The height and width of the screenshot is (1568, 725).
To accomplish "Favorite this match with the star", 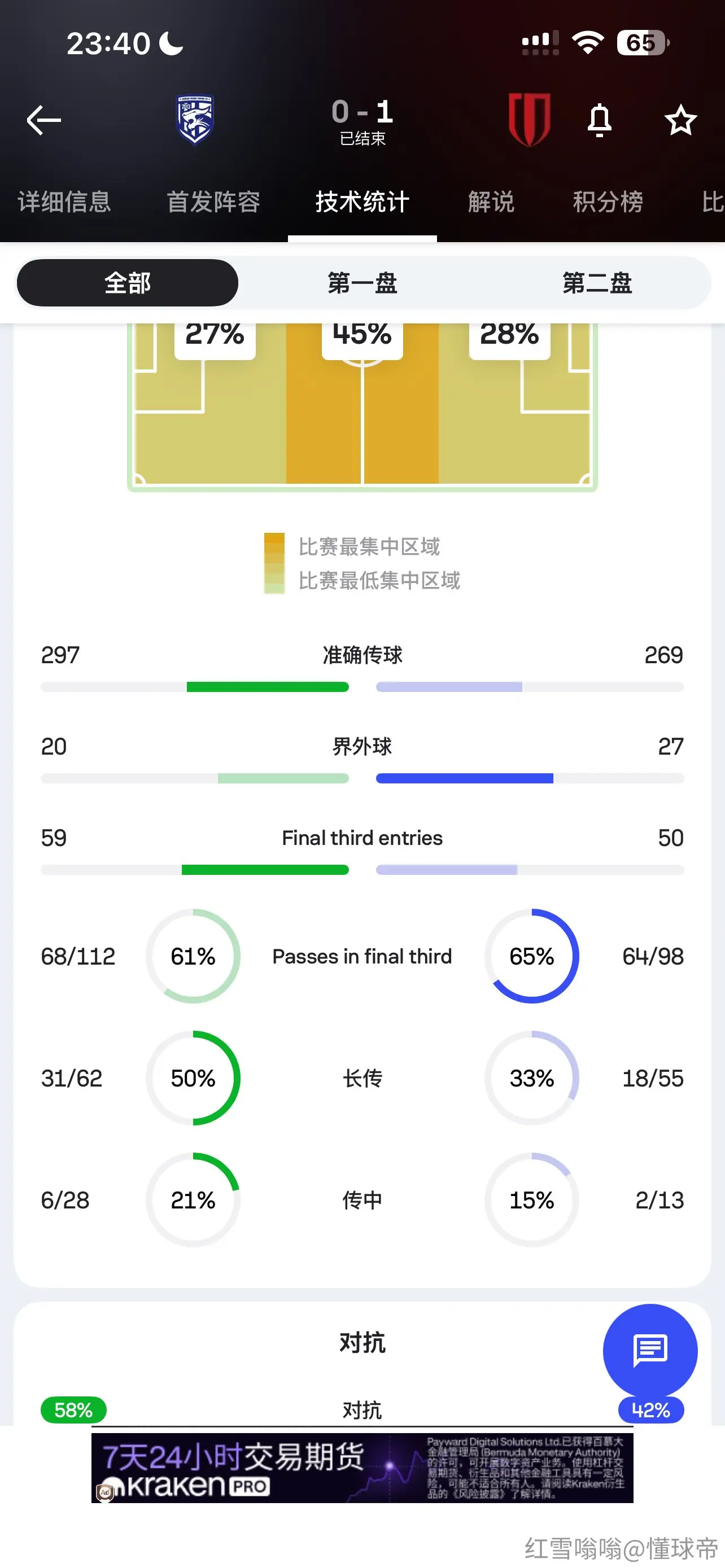I will point(680,120).
